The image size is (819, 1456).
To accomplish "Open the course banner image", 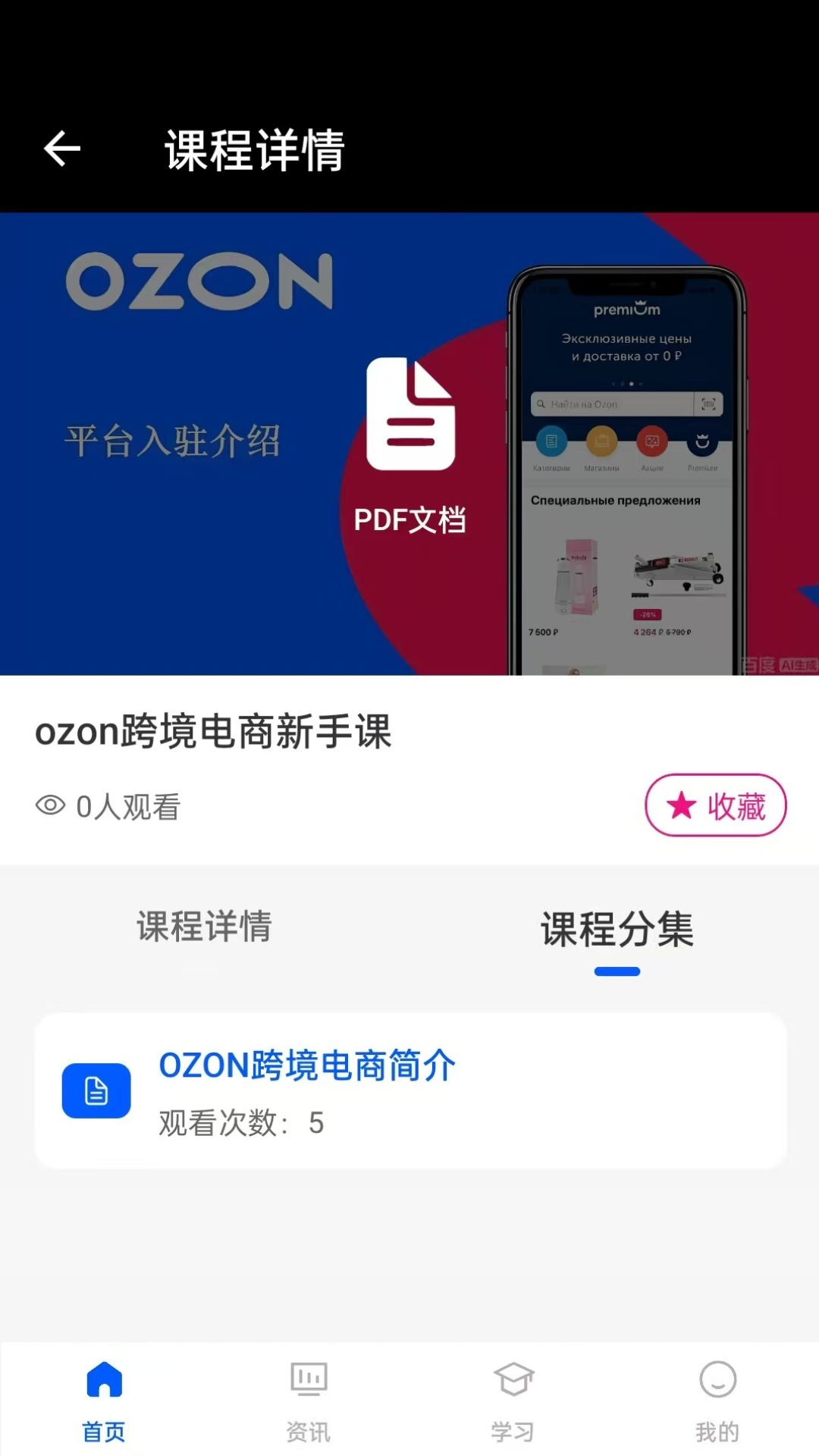I will coord(409,440).
